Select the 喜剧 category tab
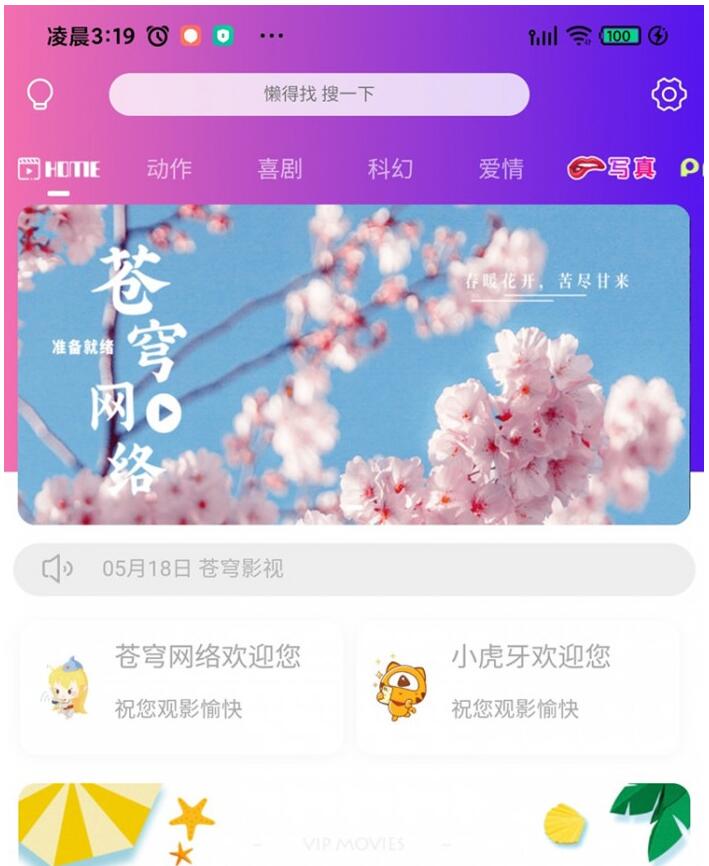This screenshot has height=866, width=709. click(279, 169)
